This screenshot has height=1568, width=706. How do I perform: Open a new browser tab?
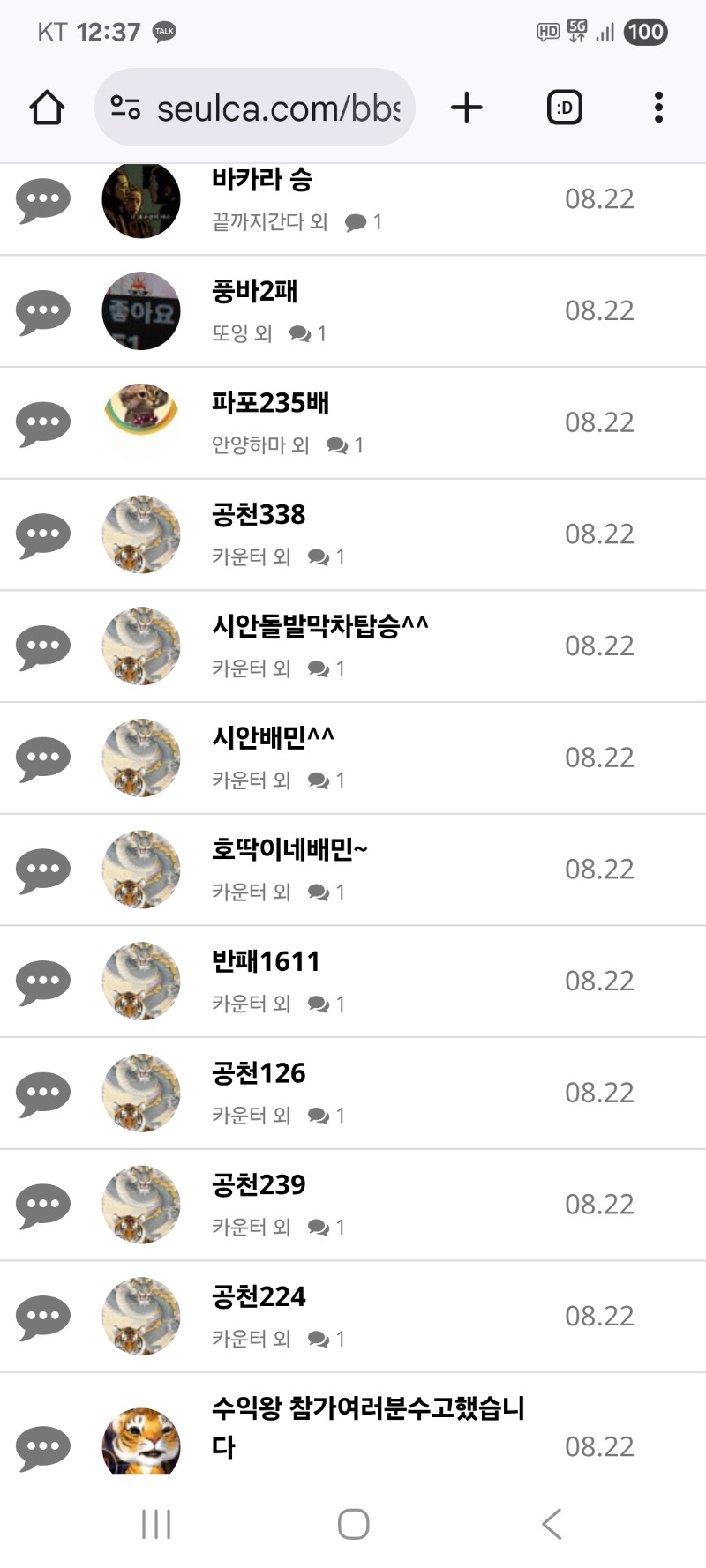click(467, 108)
